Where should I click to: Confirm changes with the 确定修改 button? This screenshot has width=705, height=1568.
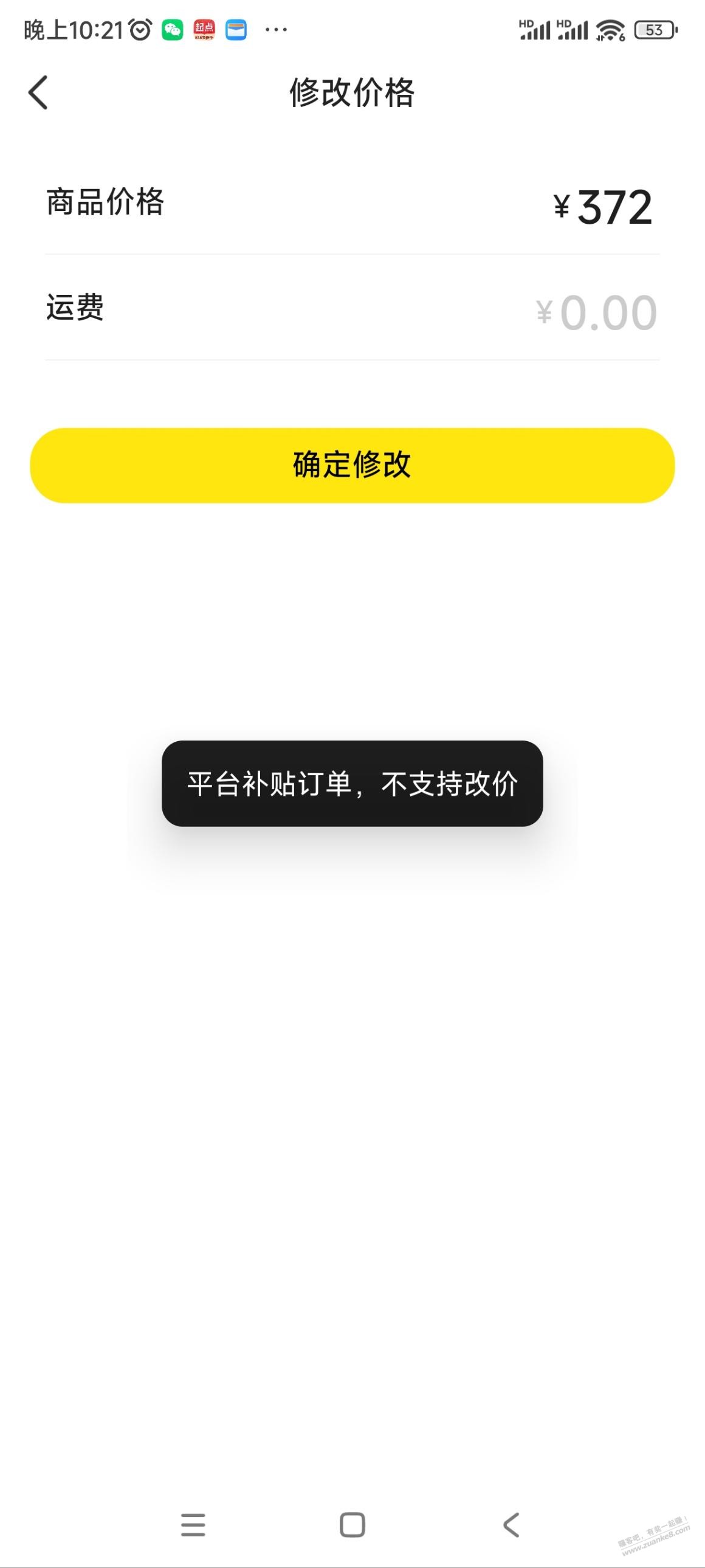[x=352, y=466]
